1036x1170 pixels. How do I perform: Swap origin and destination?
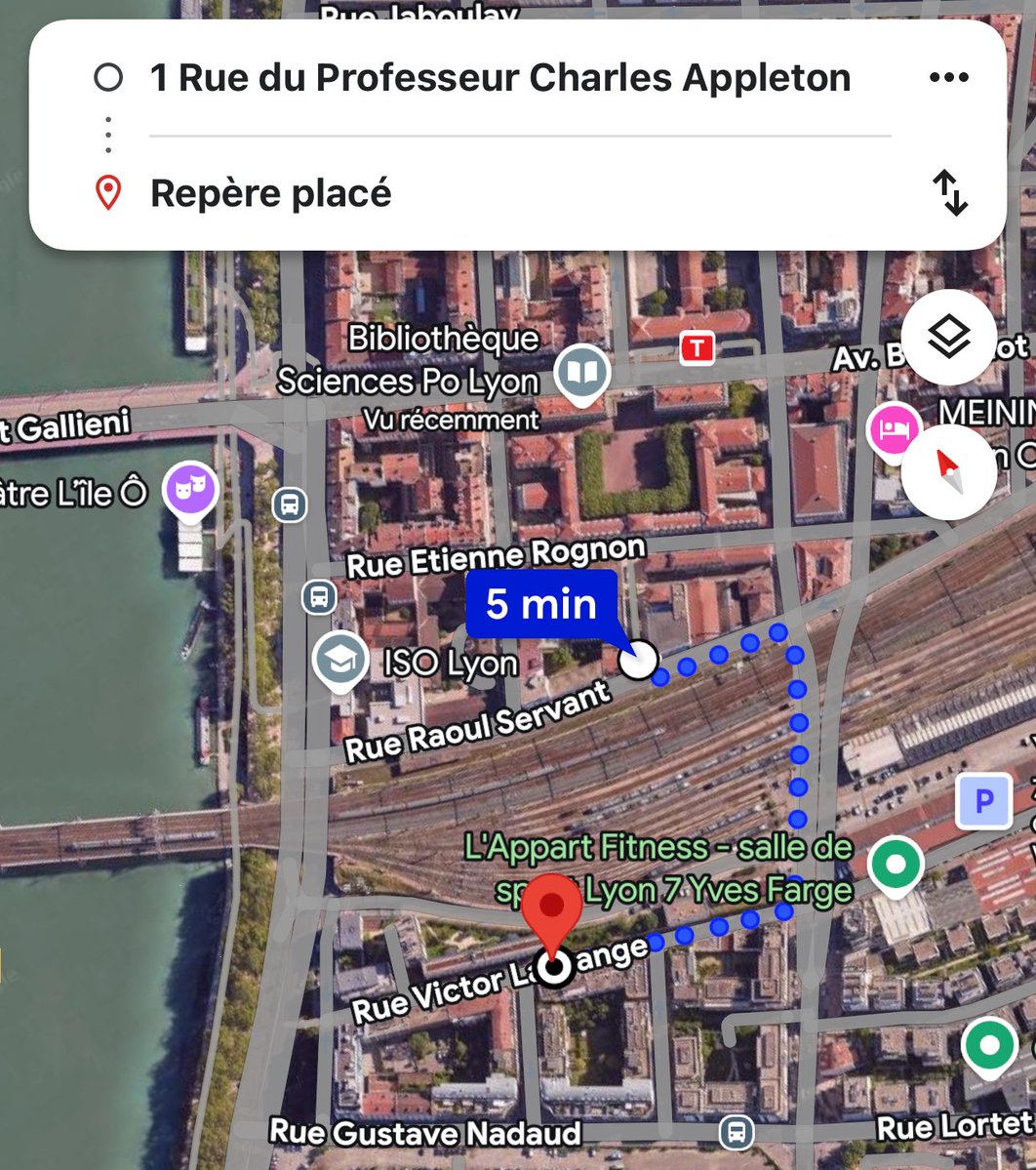[950, 192]
